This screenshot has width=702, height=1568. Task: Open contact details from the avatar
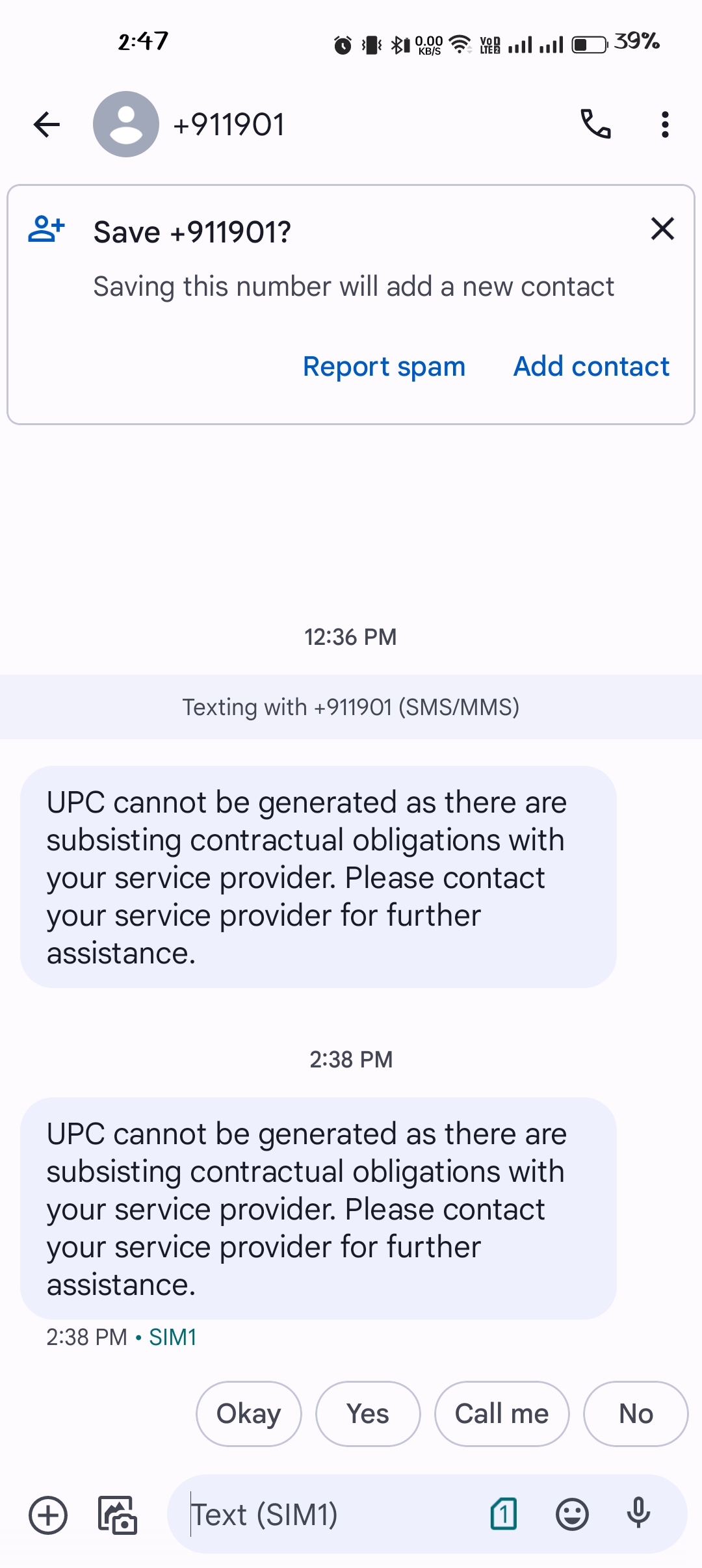(x=126, y=124)
